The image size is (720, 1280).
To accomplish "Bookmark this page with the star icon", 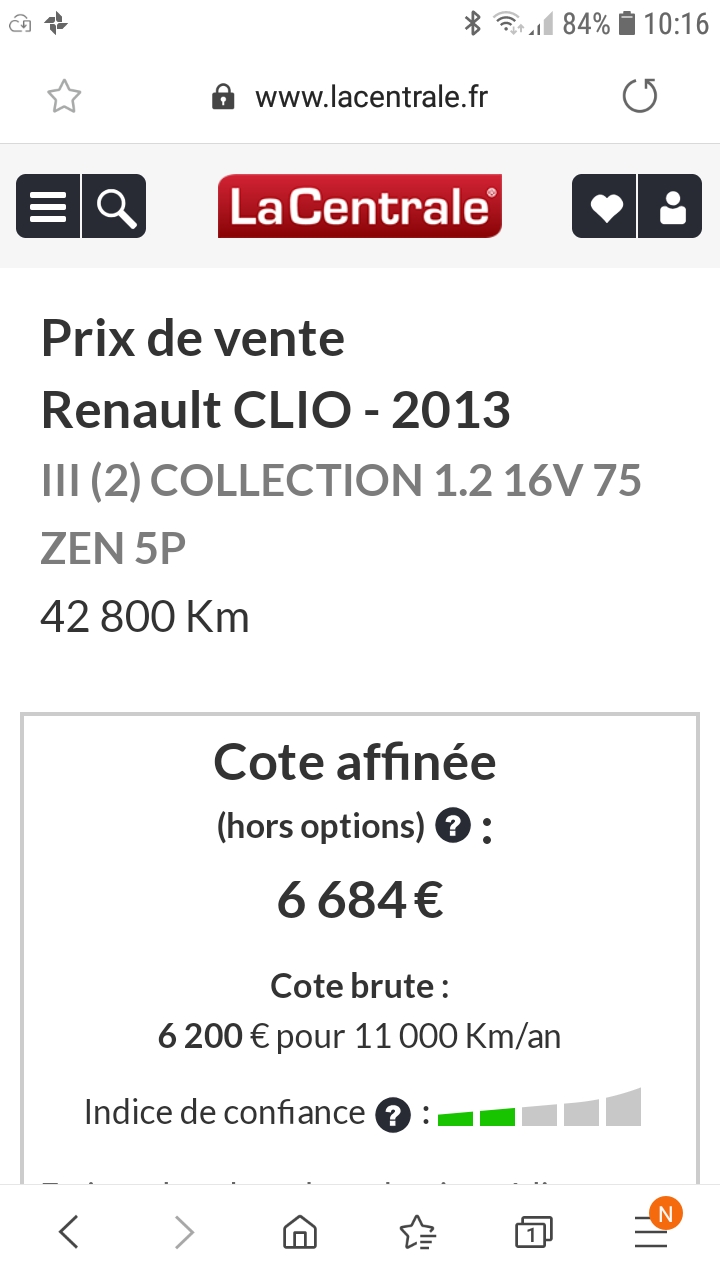I will coord(64,97).
